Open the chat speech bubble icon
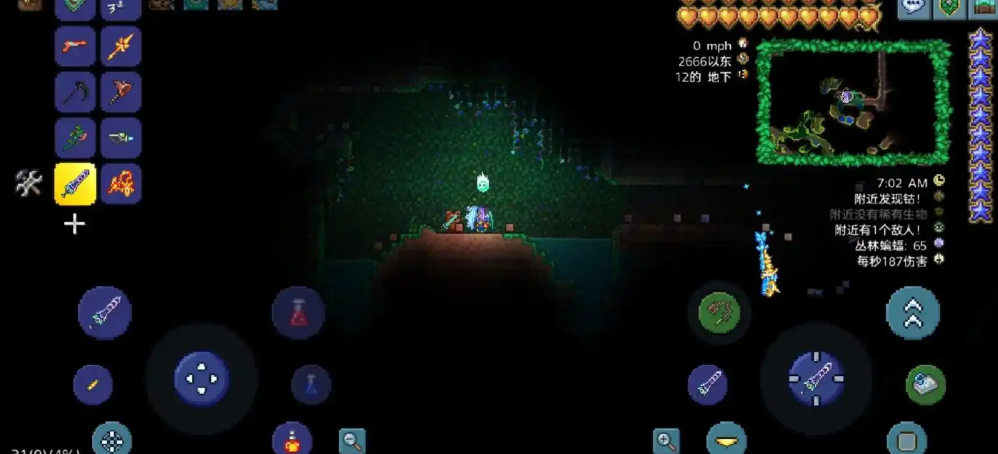Screen dimensions: 998x454 click(913, 8)
